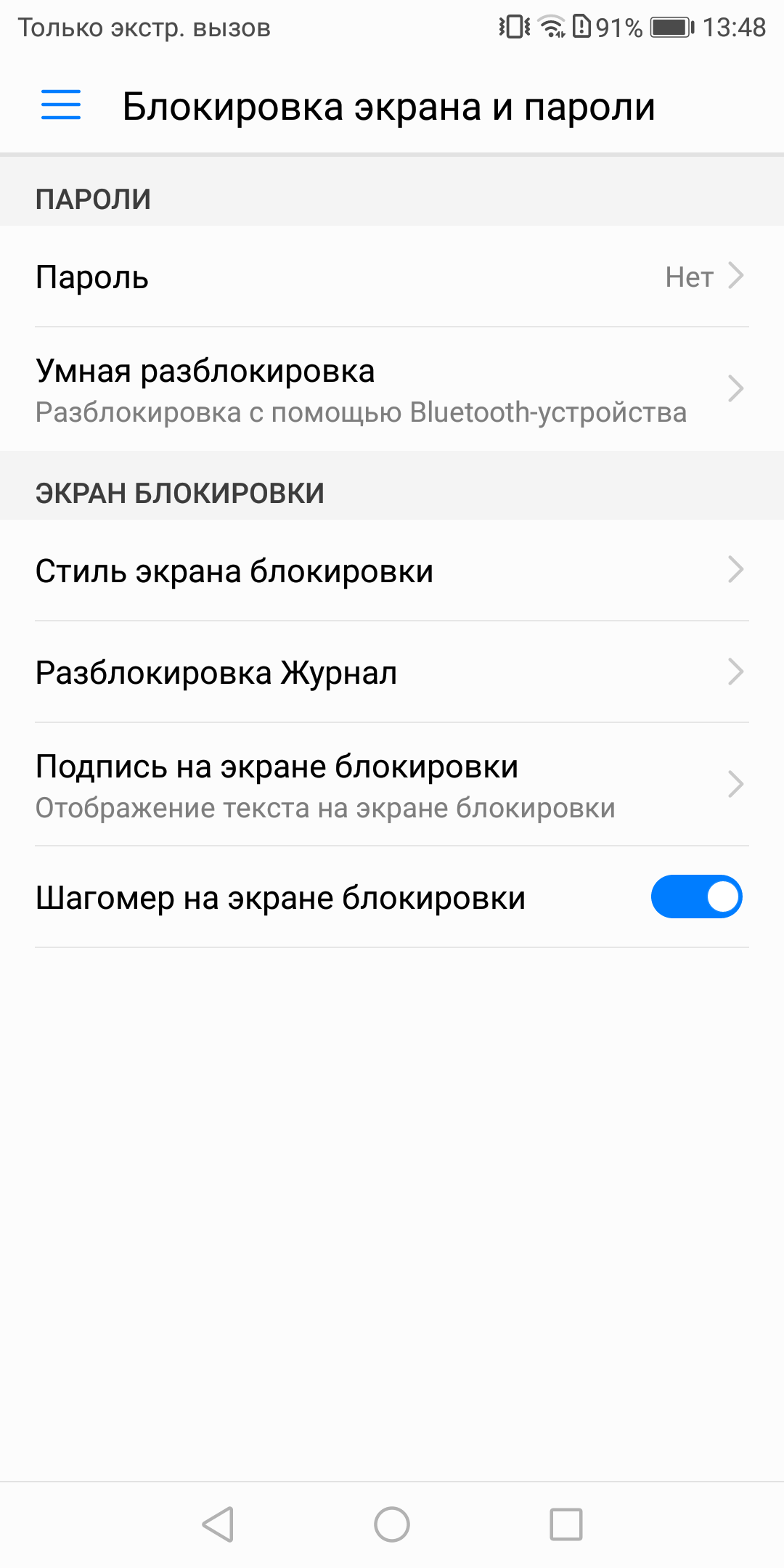
Task: Open Подпись на экране блокировки
Action: point(392,785)
